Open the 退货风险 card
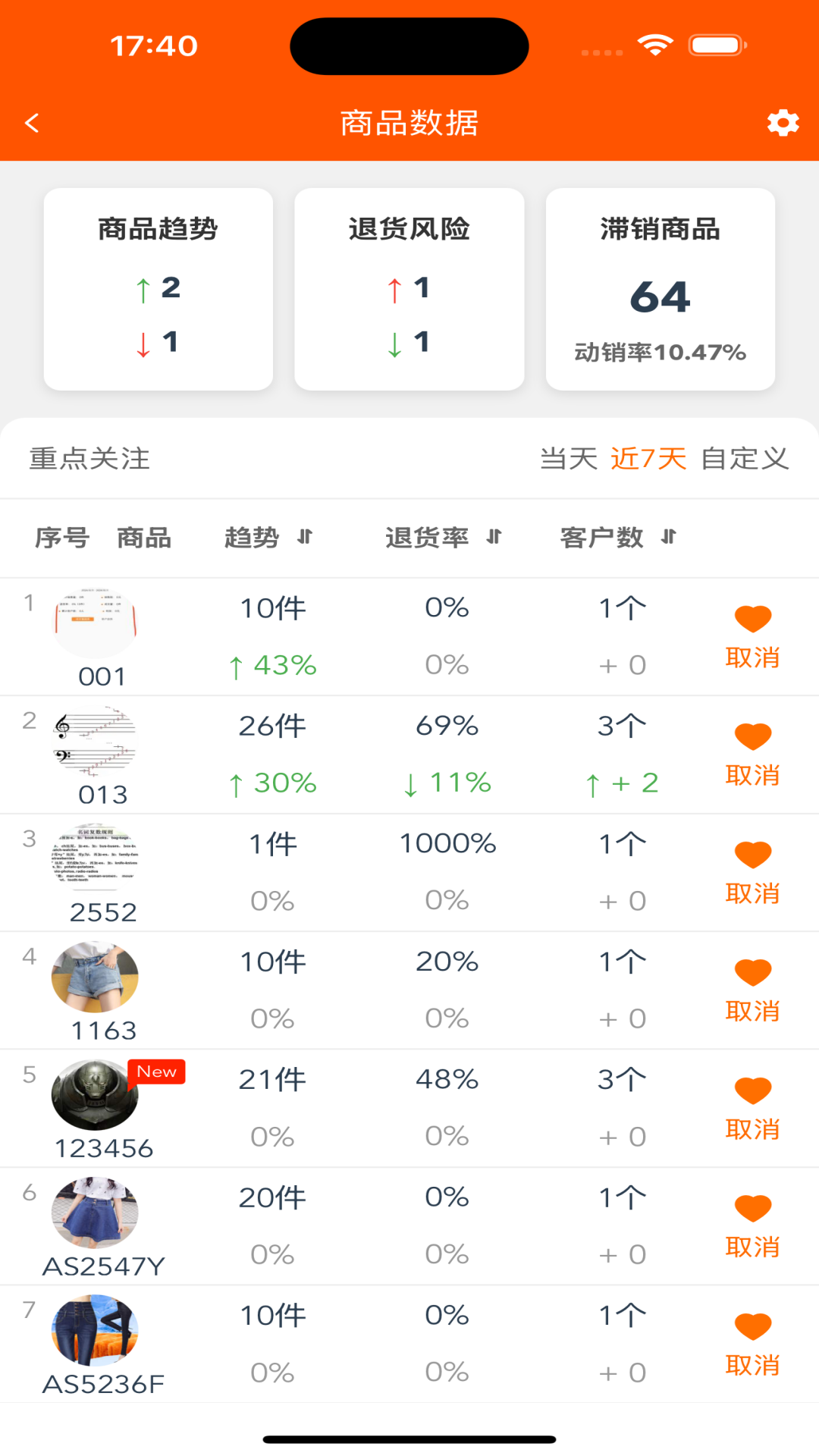 pyautogui.click(x=409, y=289)
